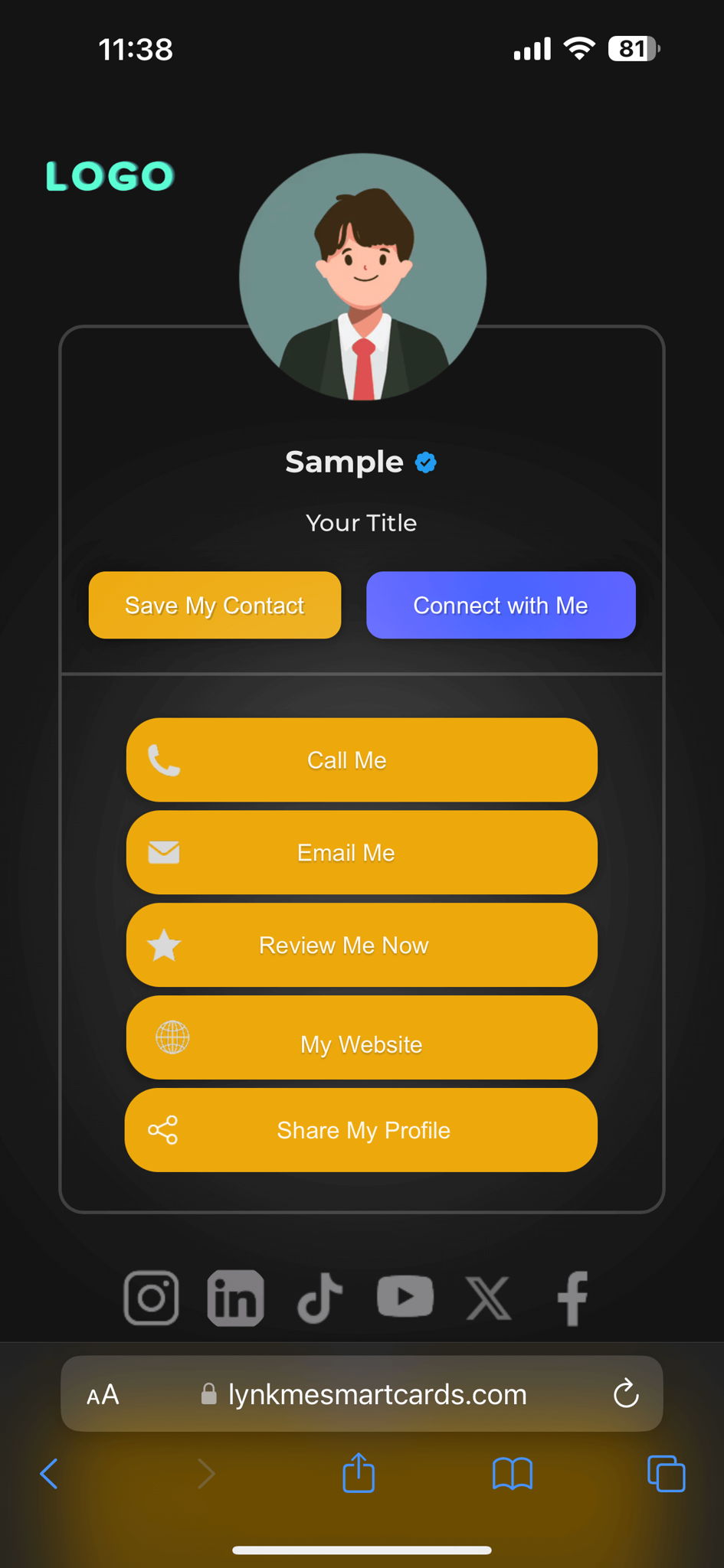Select Email Me
724x1568 pixels.
point(362,853)
